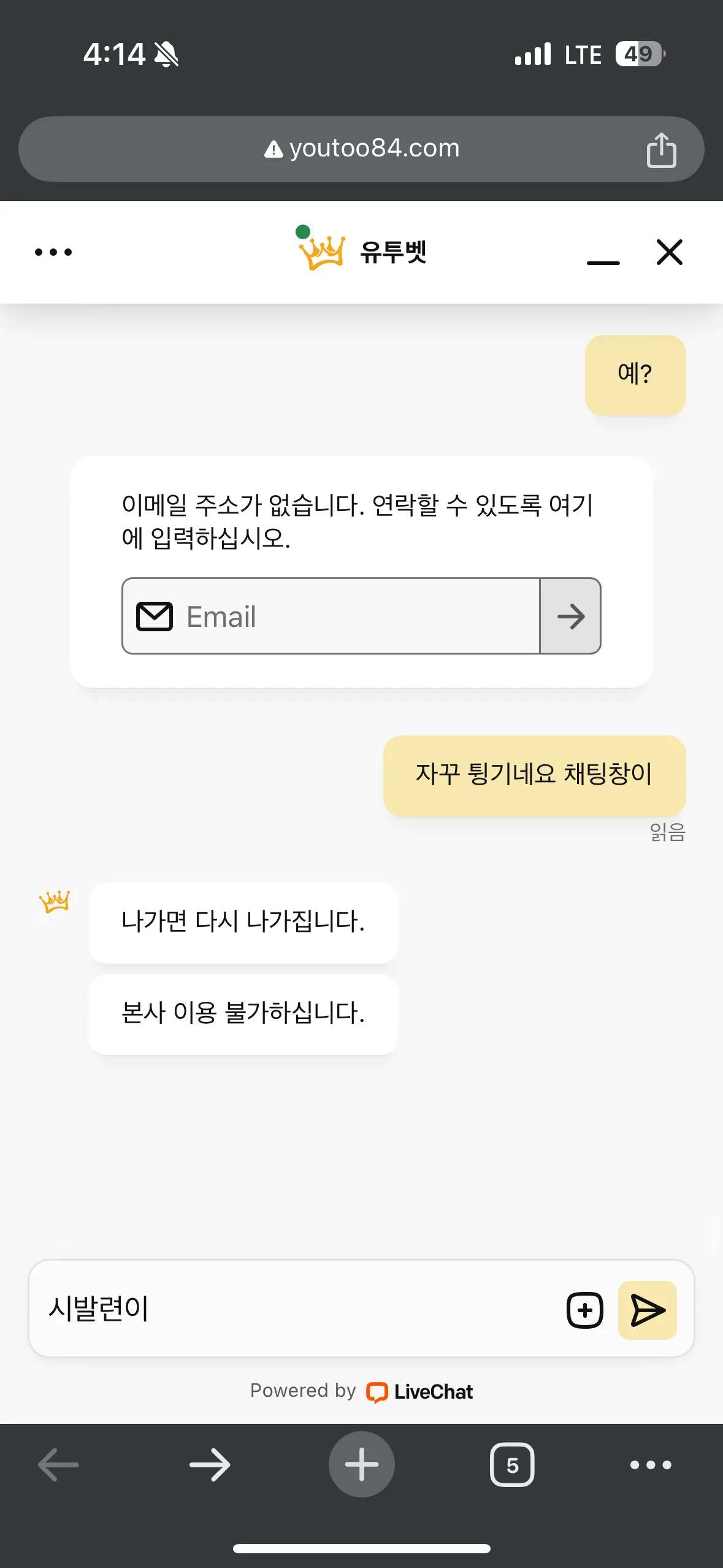Go forward in the browser
The width and height of the screenshot is (723, 1568).
(x=210, y=1465)
